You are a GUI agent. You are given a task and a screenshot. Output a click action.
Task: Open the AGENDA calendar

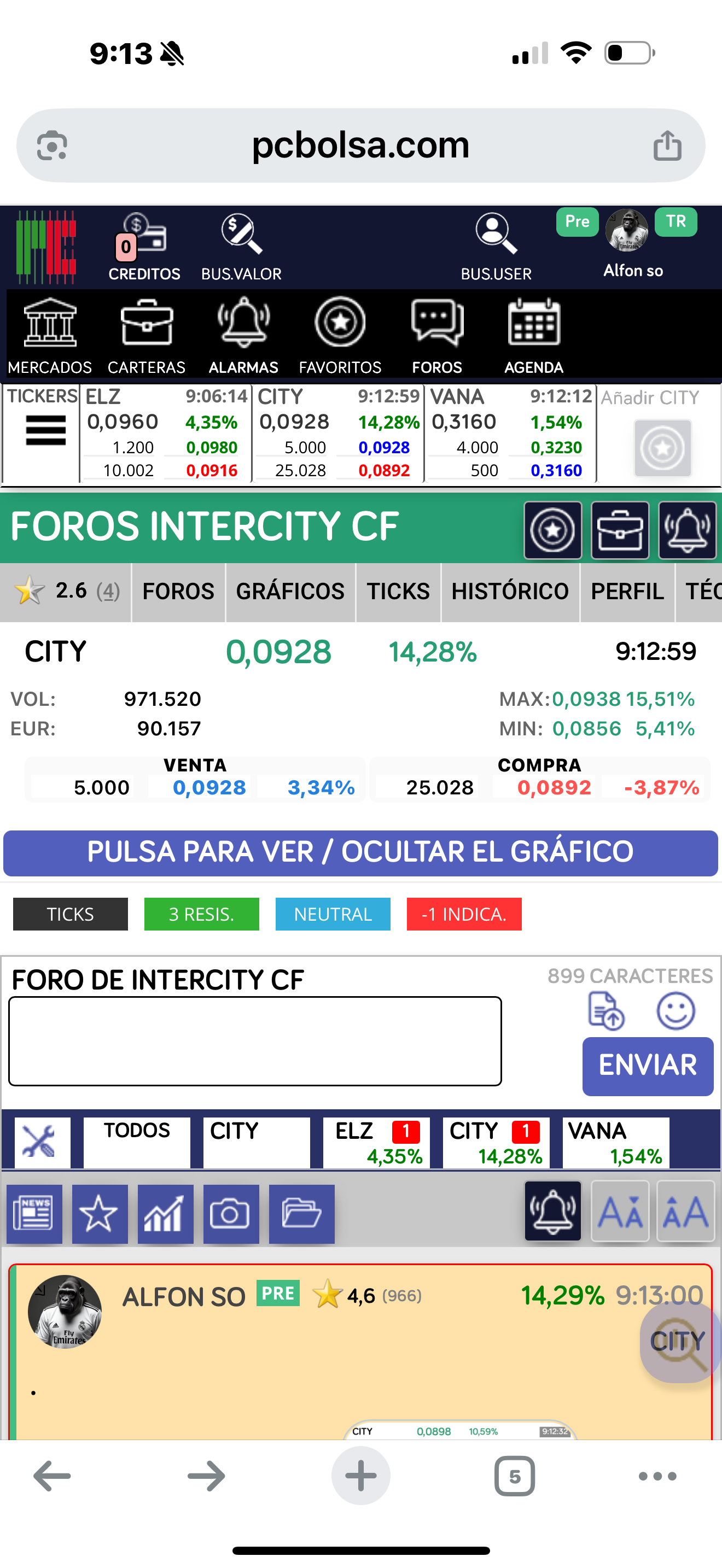533,336
